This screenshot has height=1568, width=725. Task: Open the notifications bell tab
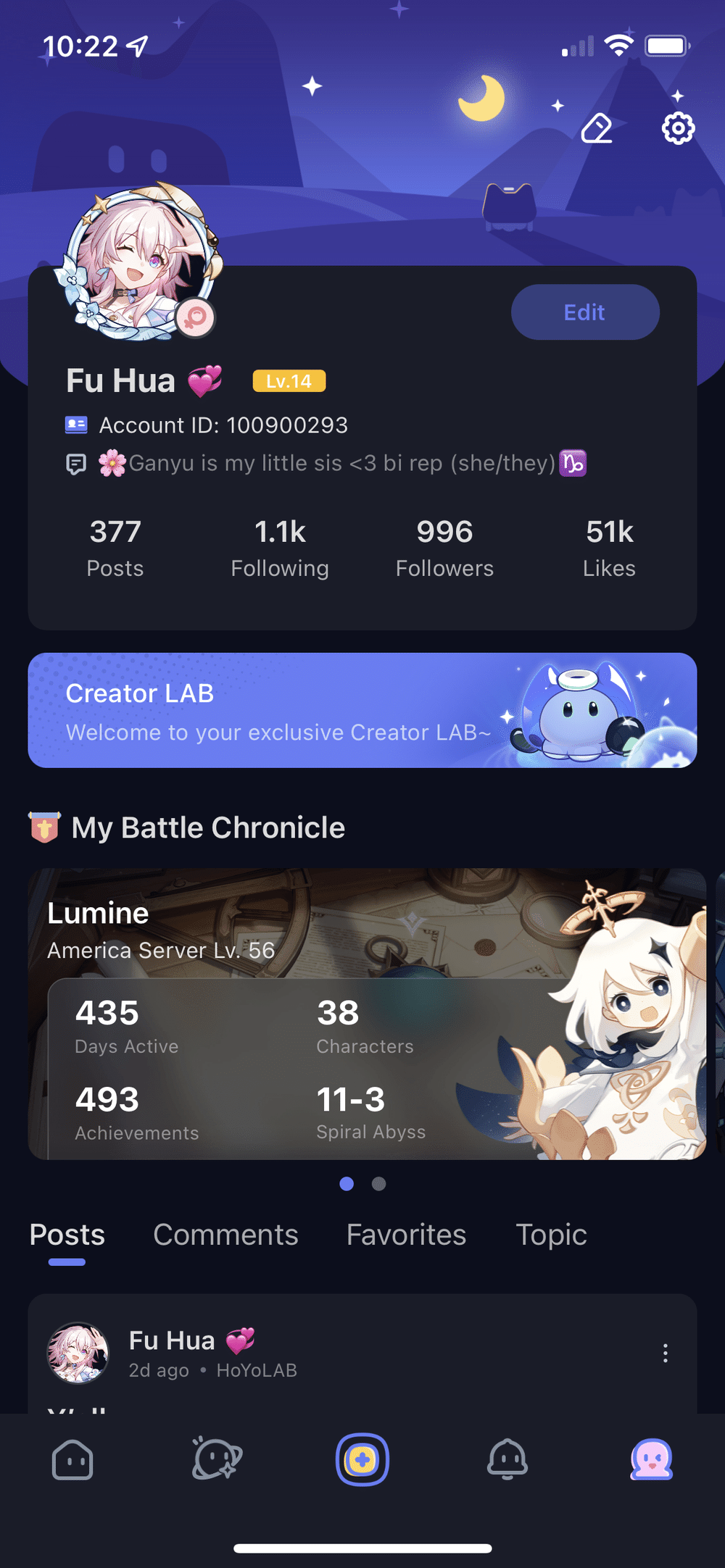pyautogui.click(x=507, y=1459)
